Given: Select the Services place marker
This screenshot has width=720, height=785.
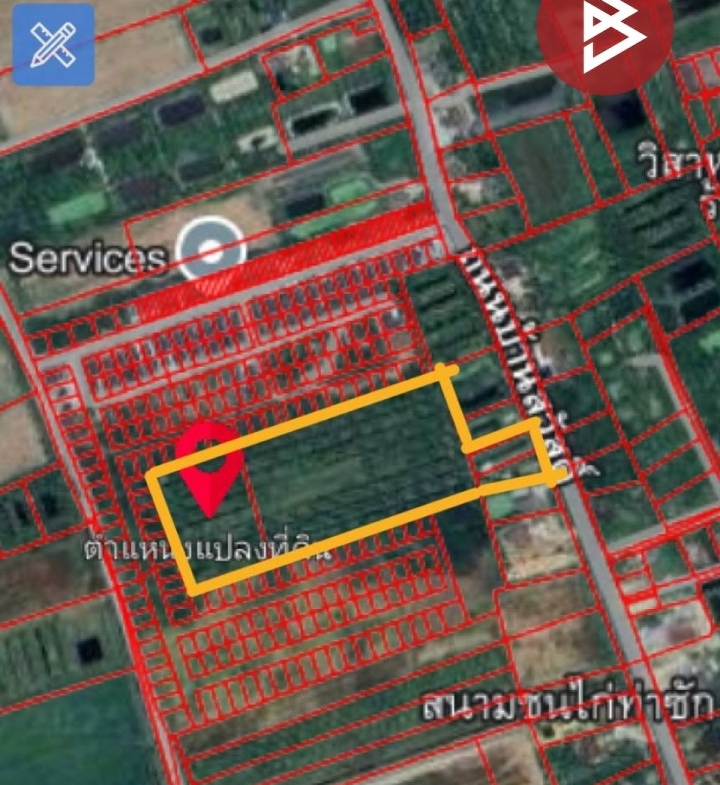Looking at the screenshot, I should tap(211, 250).
